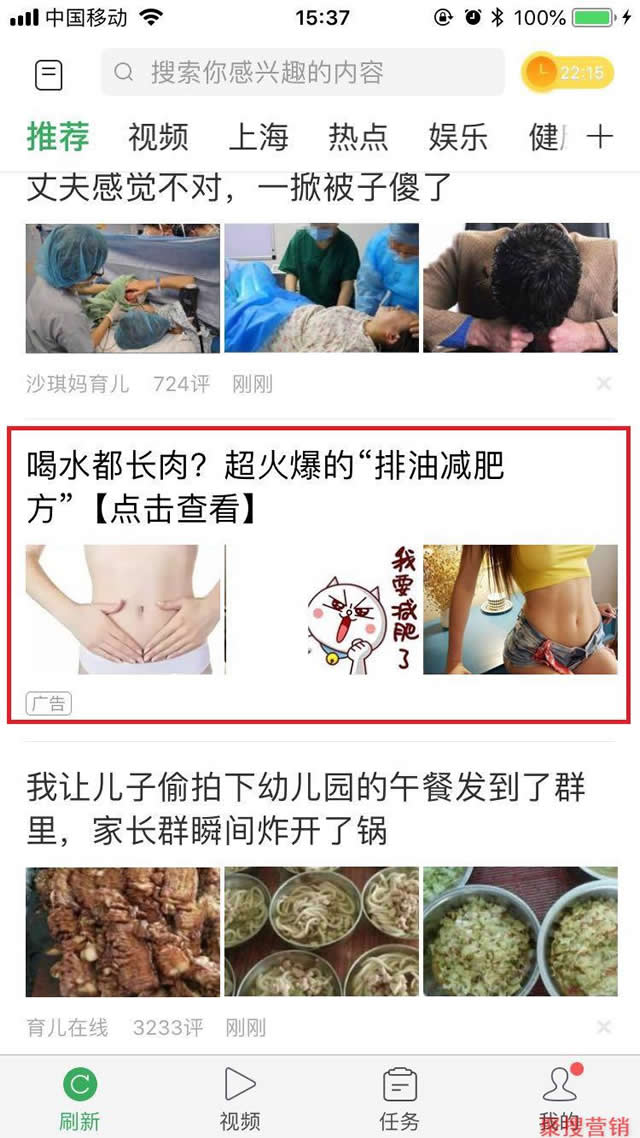Switch to the 视频 top tab
Image resolution: width=640 pixels, height=1138 pixels.
tap(158, 137)
